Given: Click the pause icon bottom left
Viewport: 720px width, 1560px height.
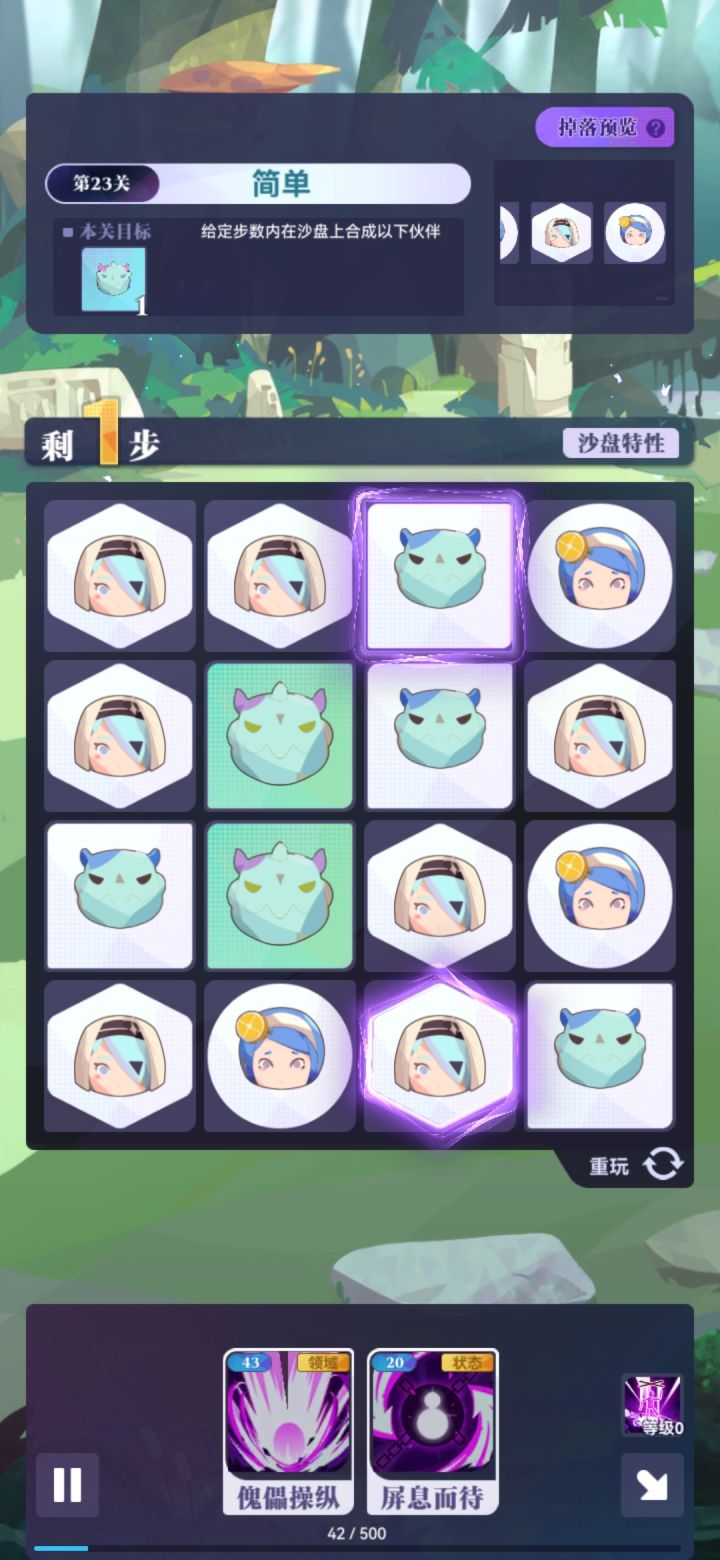Looking at the screenshot, I should tap(67, 1486).
